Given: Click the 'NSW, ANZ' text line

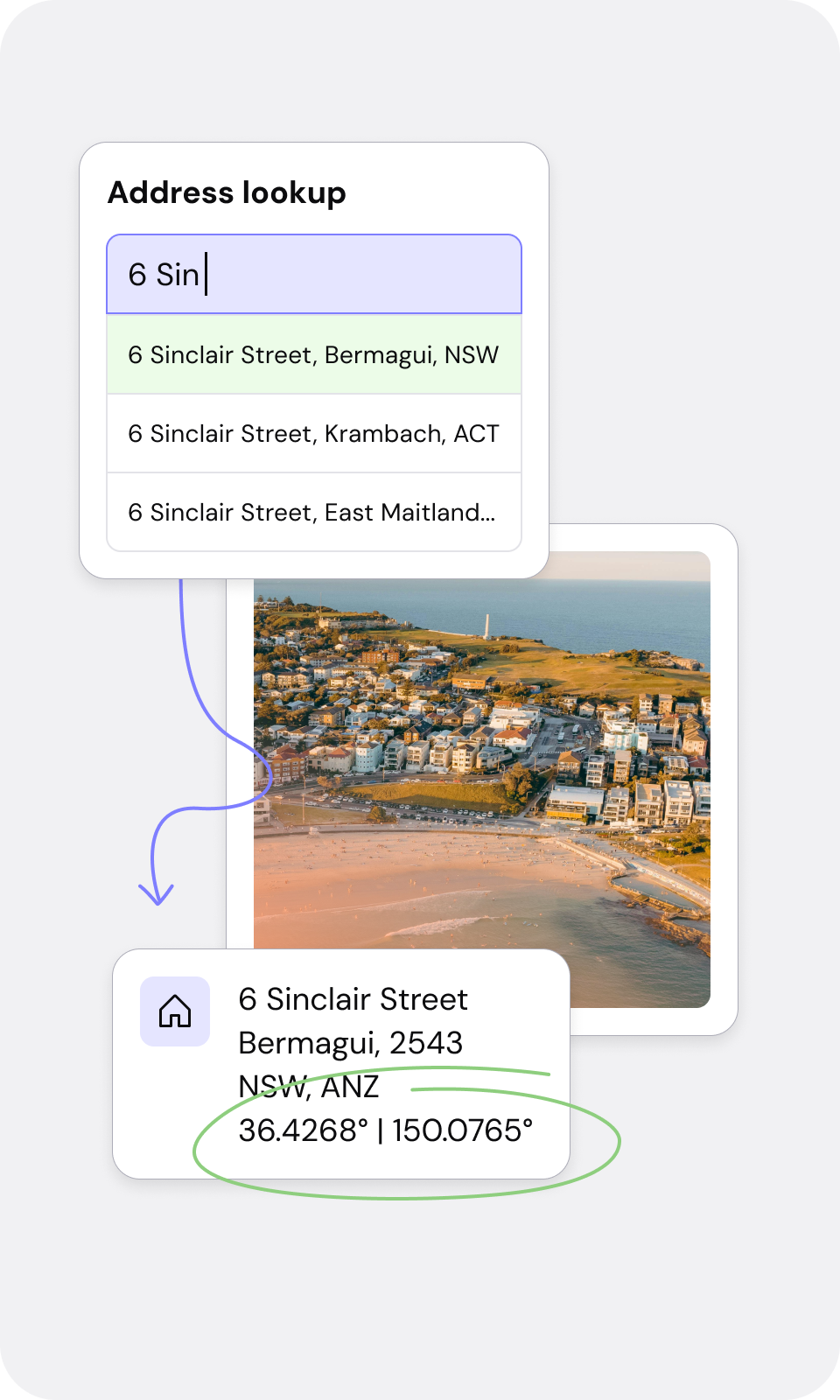Looking at the screenshot, I should coord(310,1087).
